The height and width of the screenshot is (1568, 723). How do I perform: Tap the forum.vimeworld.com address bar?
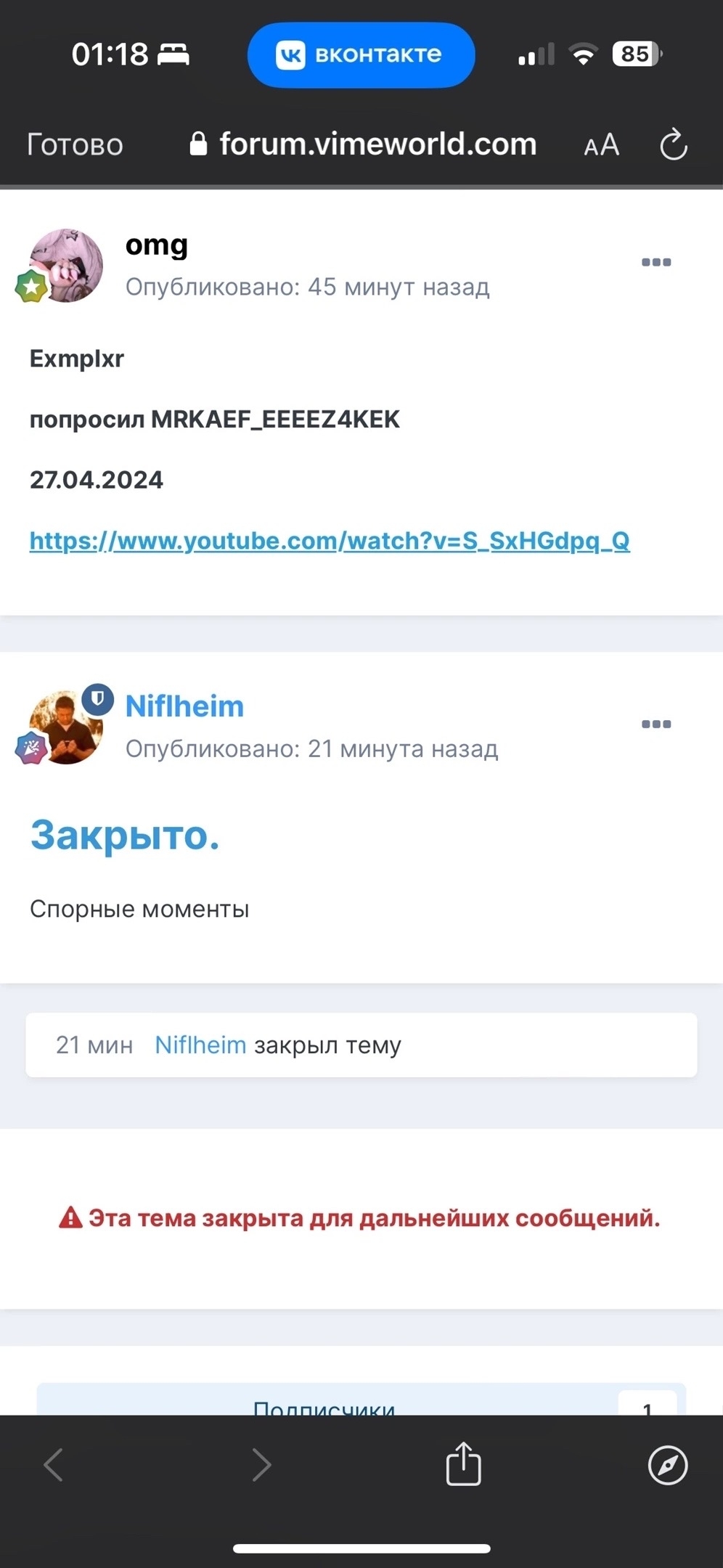coord(377,144)
